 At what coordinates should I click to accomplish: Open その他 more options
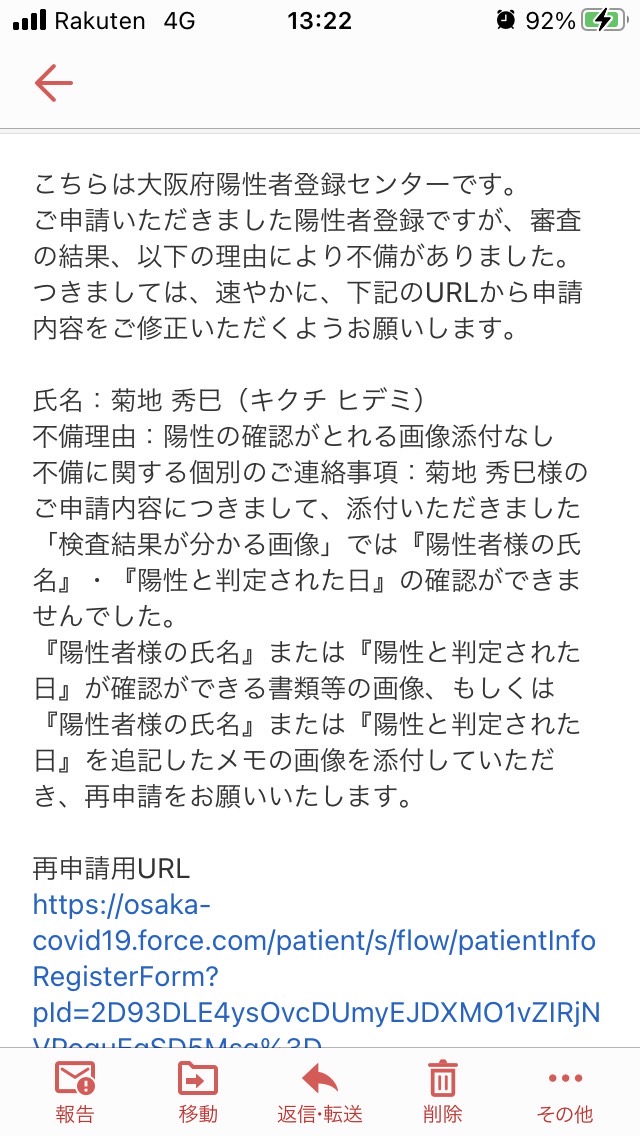click(565, 1092)
